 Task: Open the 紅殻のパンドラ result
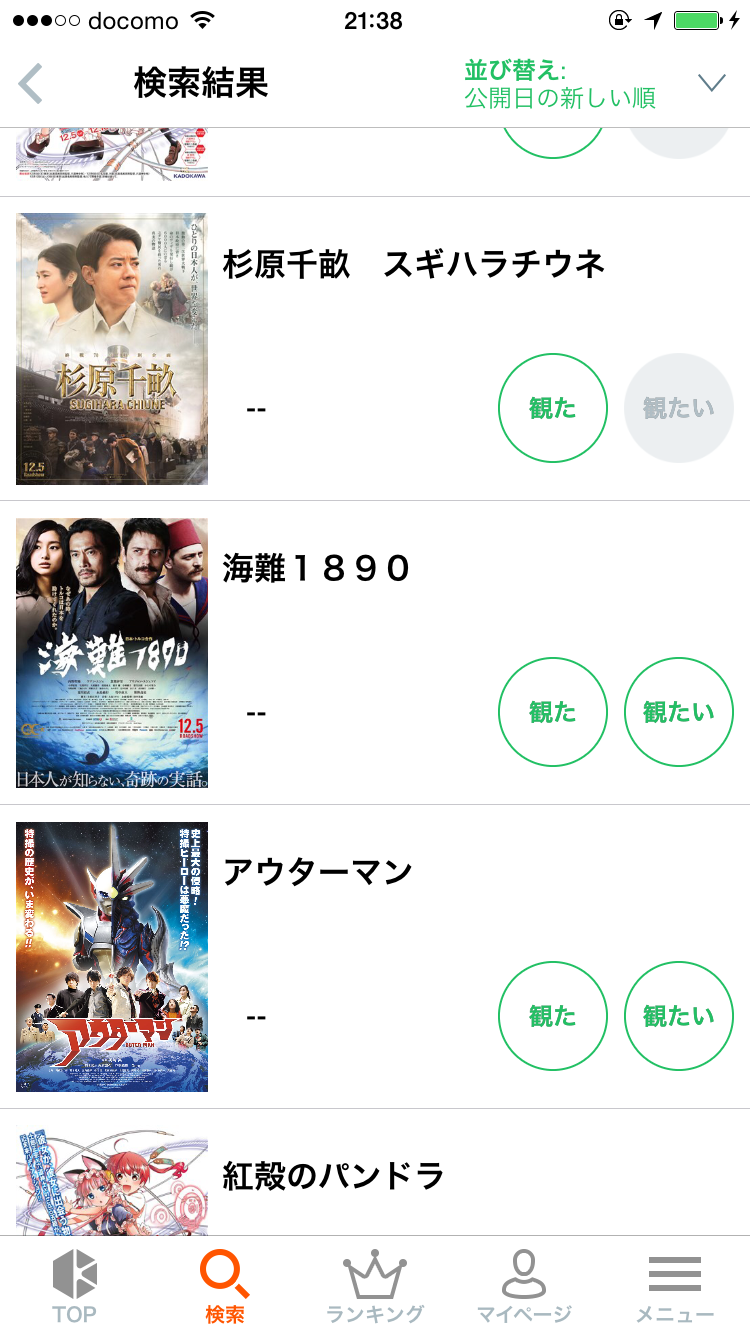click(x=333, y=1176)
